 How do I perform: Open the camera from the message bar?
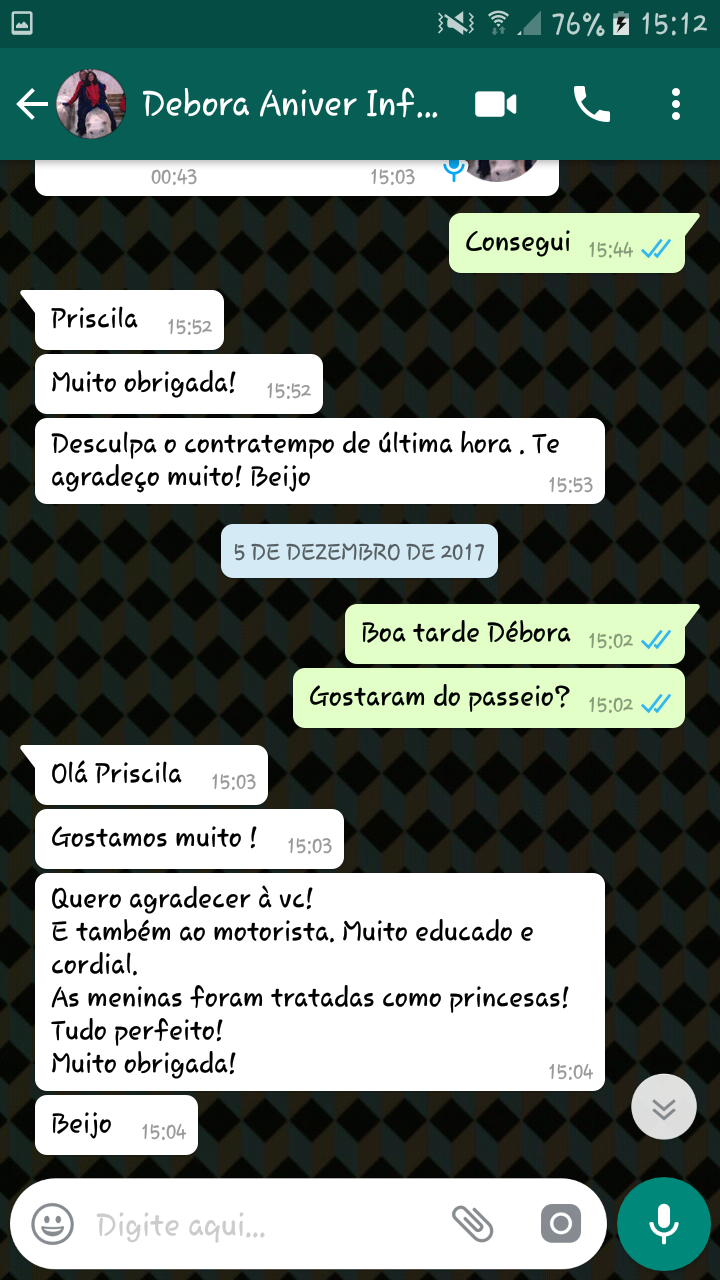[x=560, y=1222]
